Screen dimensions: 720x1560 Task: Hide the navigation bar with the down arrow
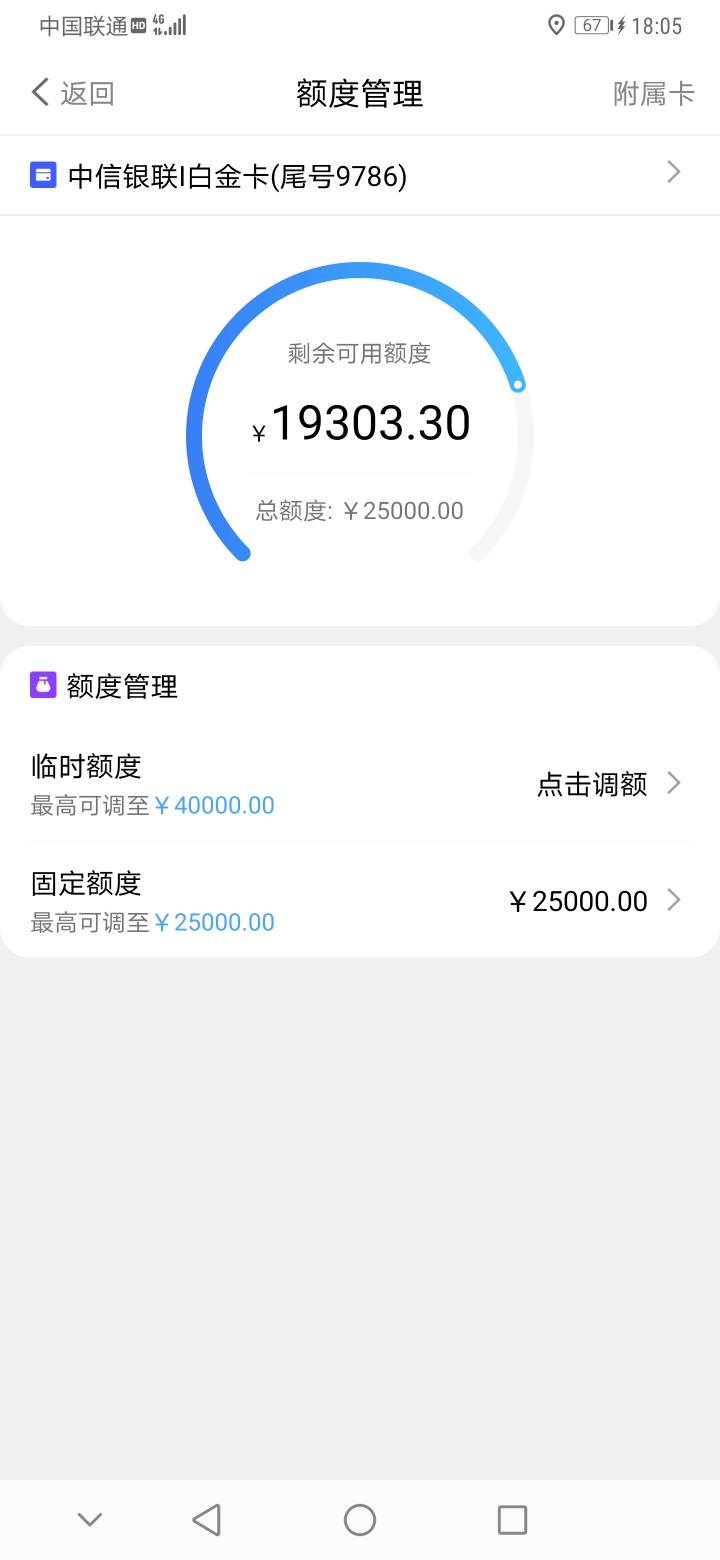click(x=90, y=1520)
